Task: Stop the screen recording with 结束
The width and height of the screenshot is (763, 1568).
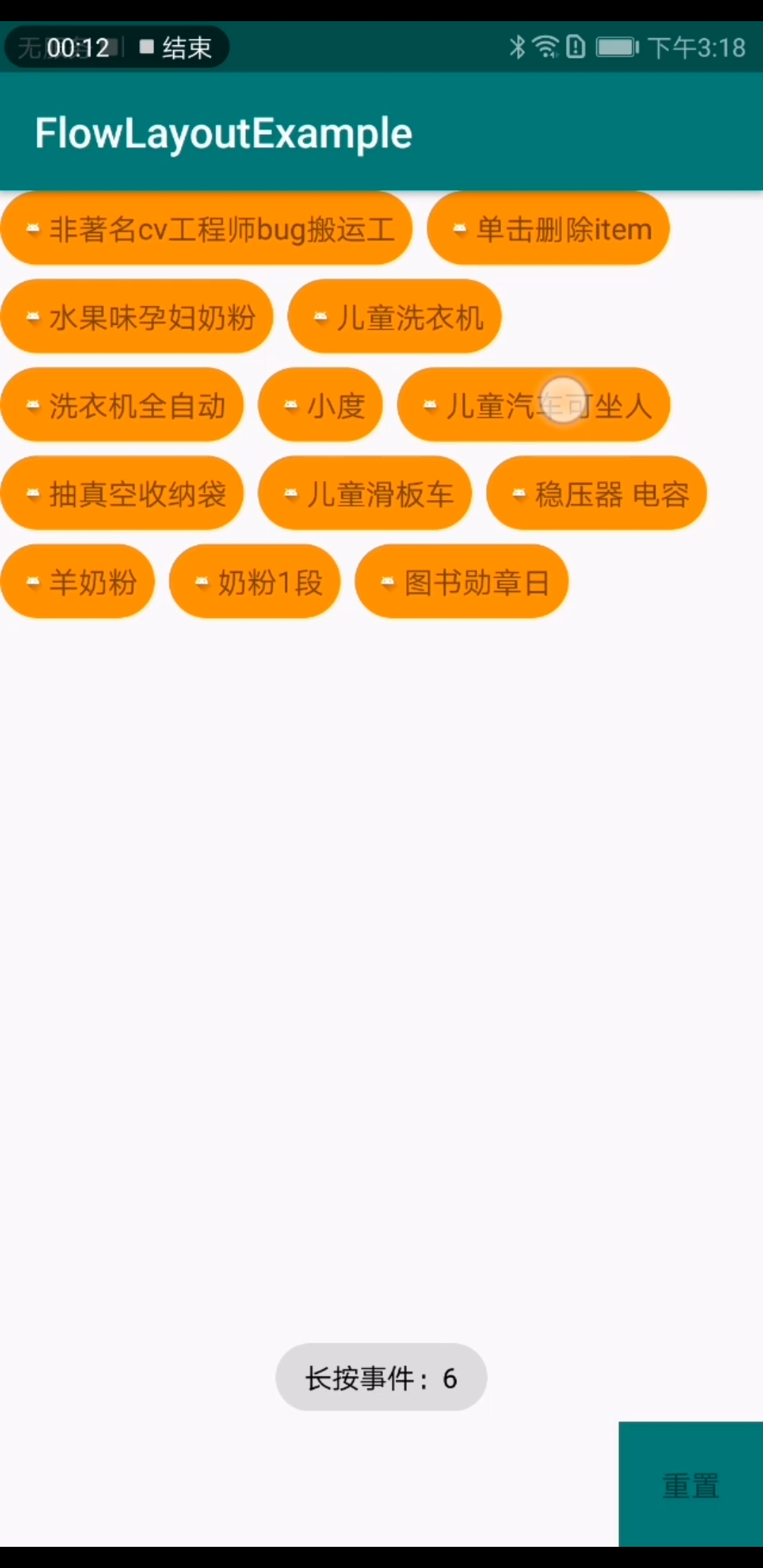Action: point(177,48)
